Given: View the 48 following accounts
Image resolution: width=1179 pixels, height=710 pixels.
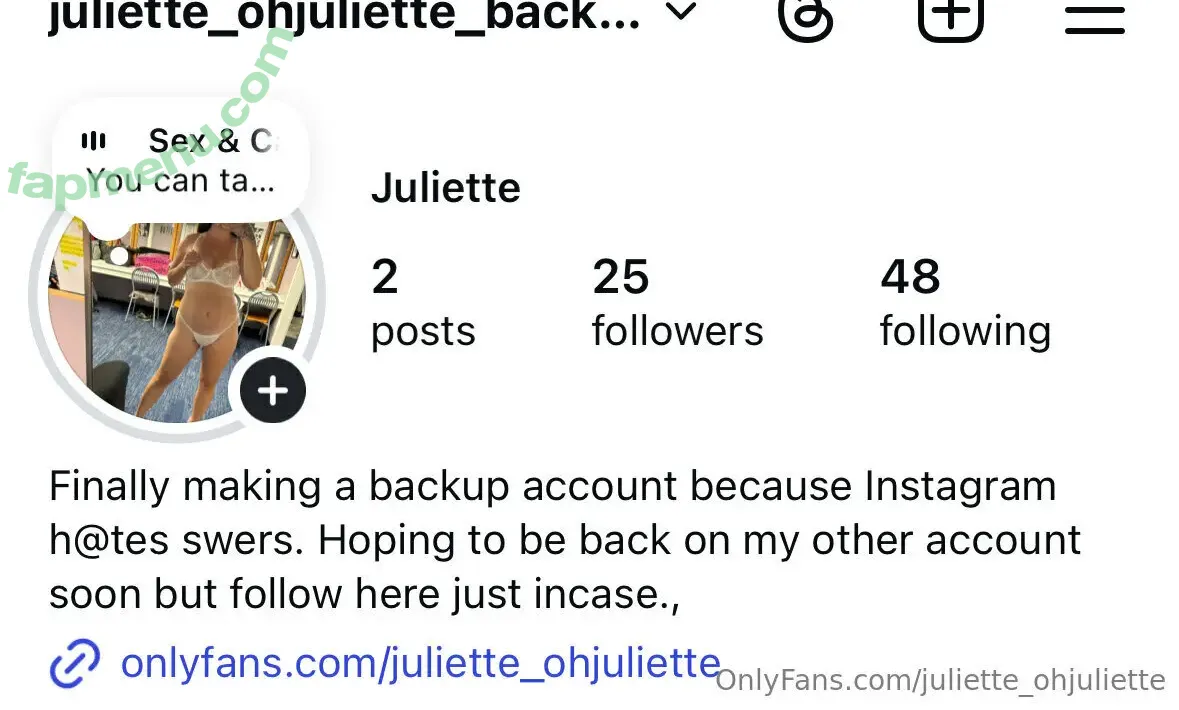Looking at the screenshot, I should click(965, 303).
